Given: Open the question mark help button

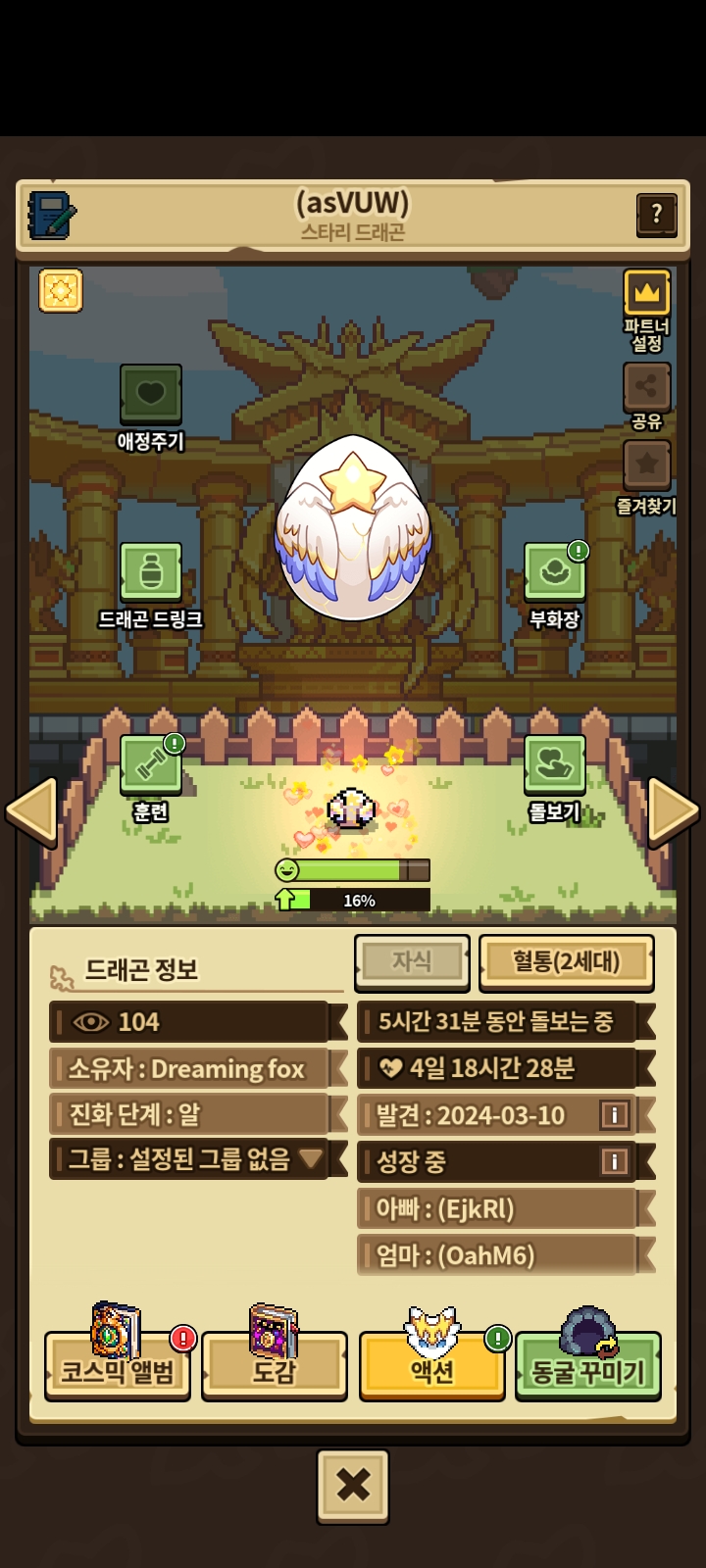Looking at the screenshot, I should click(x=656, y=214).
